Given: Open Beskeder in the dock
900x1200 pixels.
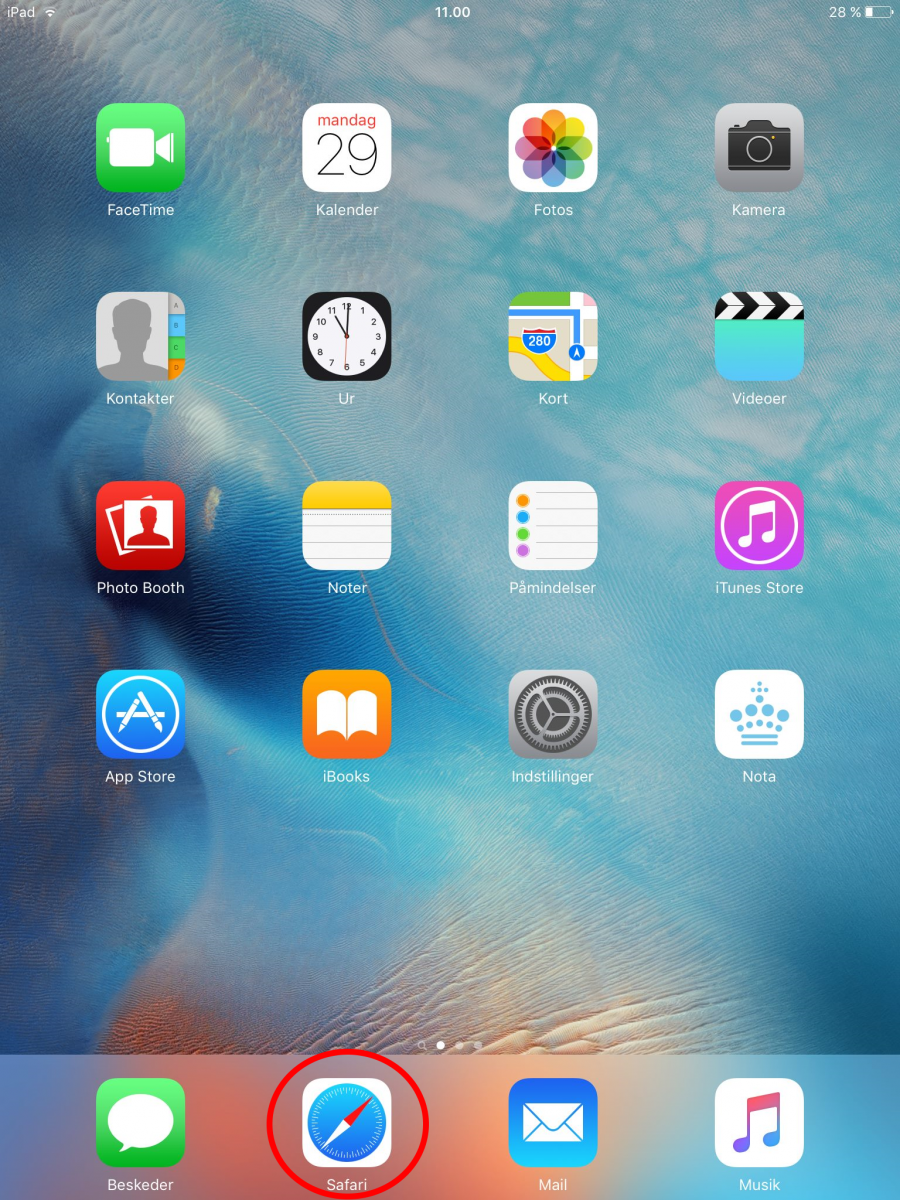Looking at the screenshot, I should (140, 1122).
